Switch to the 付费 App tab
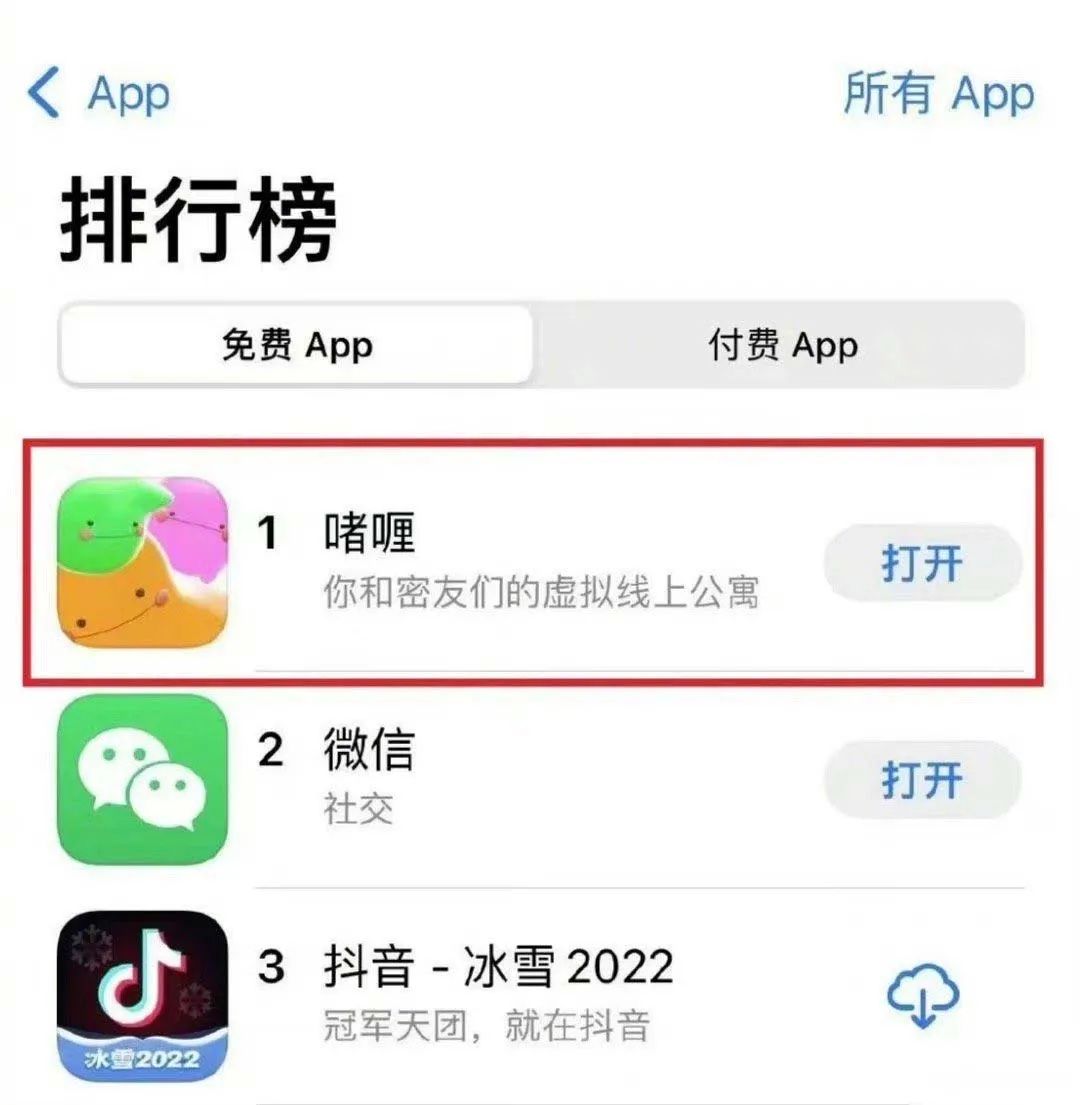 coord(782,345)
